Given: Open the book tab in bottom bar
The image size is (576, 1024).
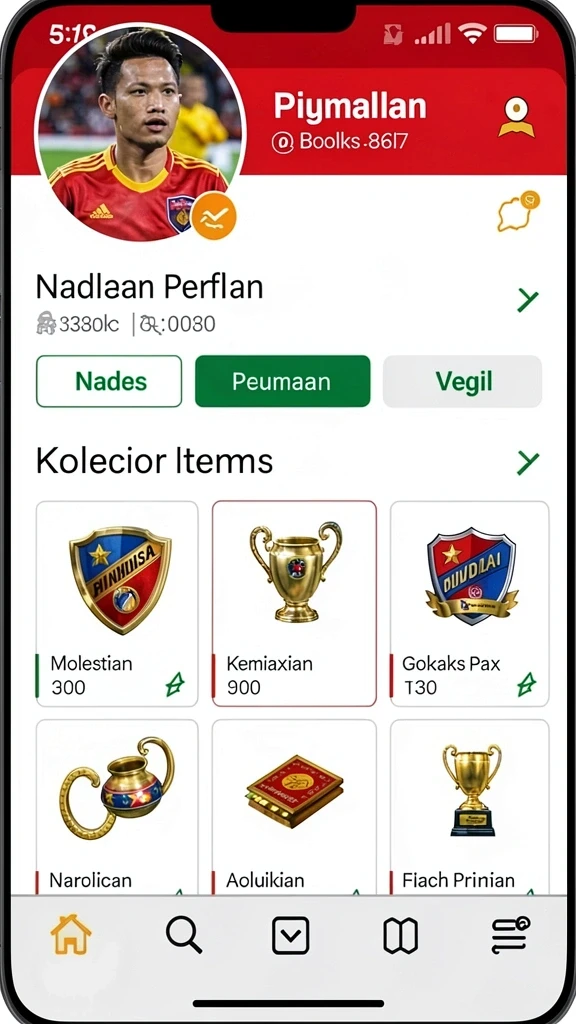Looking at the screenshot, I should point(400,936).
